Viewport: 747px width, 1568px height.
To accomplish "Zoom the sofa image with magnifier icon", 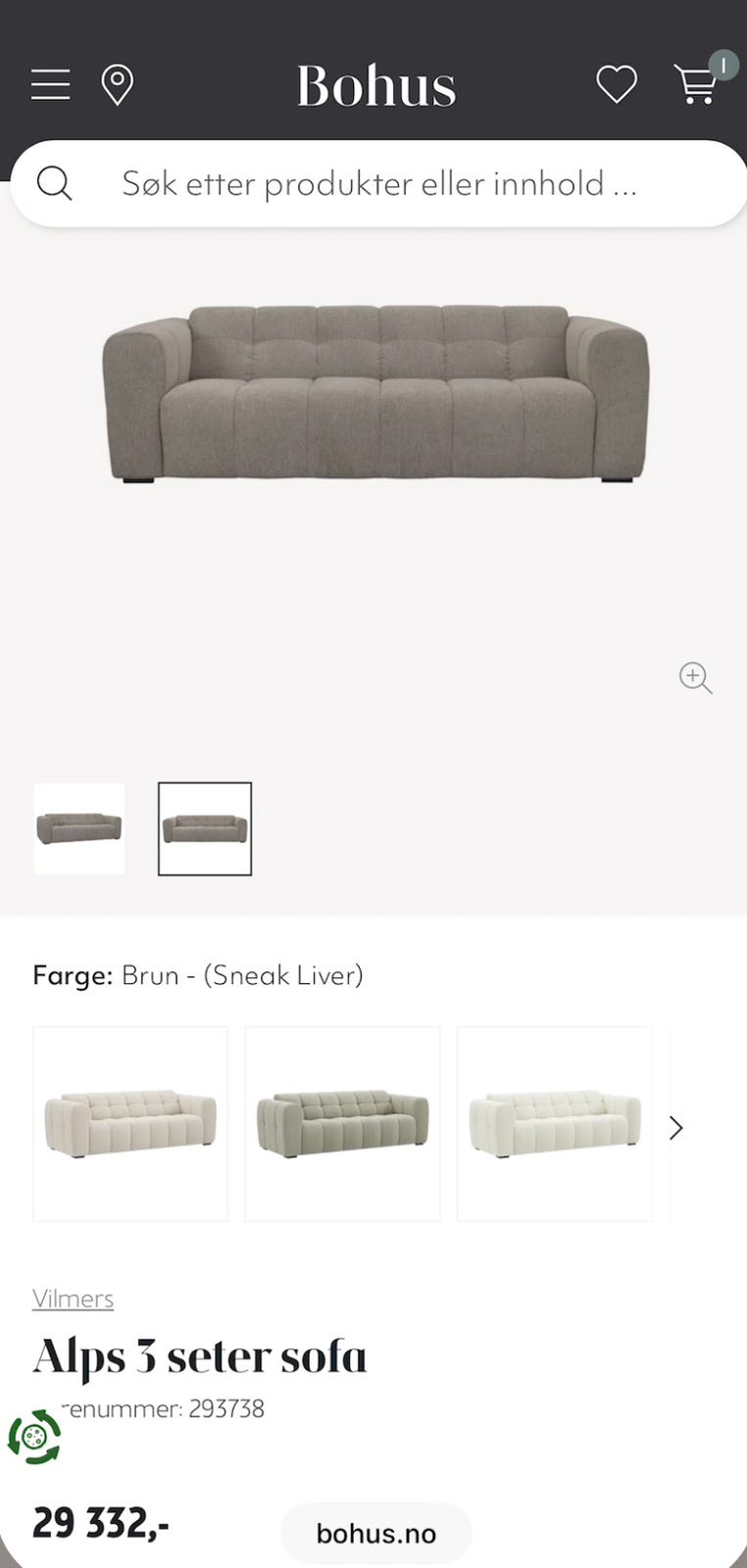I will click(696, 677).
